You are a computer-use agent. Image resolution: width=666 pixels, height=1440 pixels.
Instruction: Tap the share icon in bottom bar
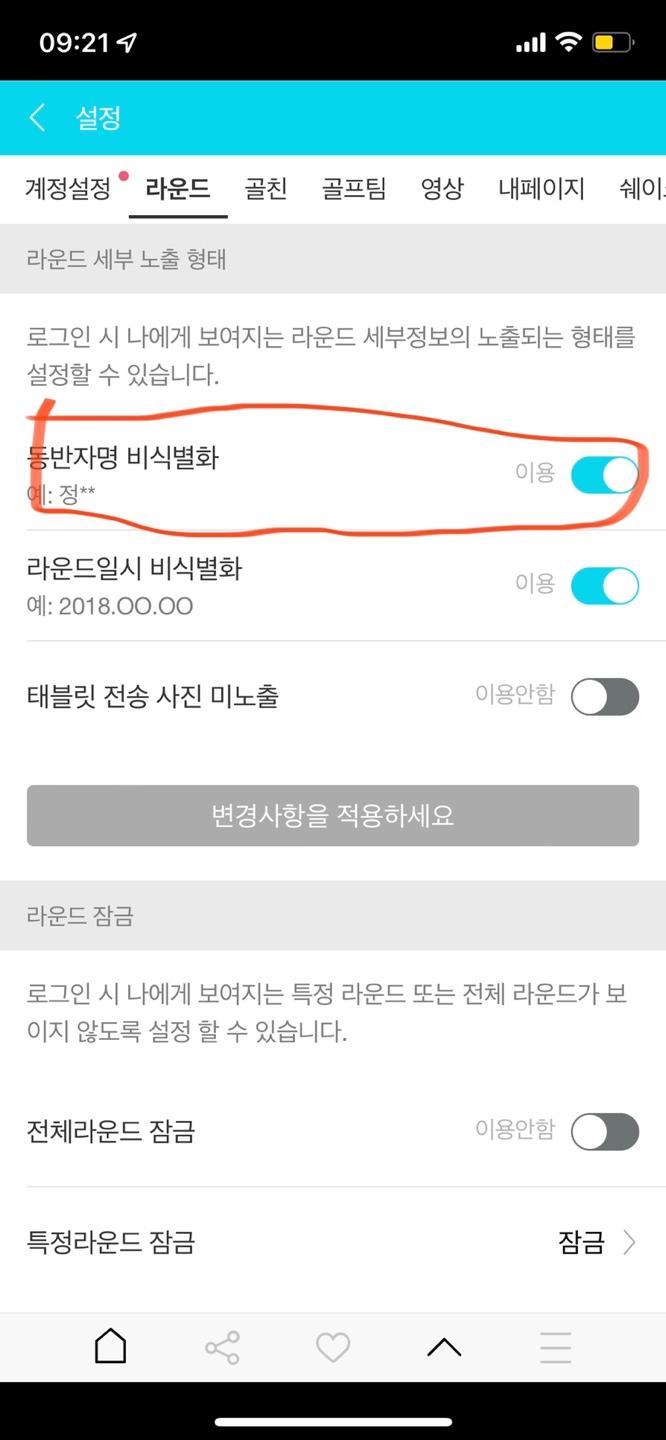pos(222,1347)
